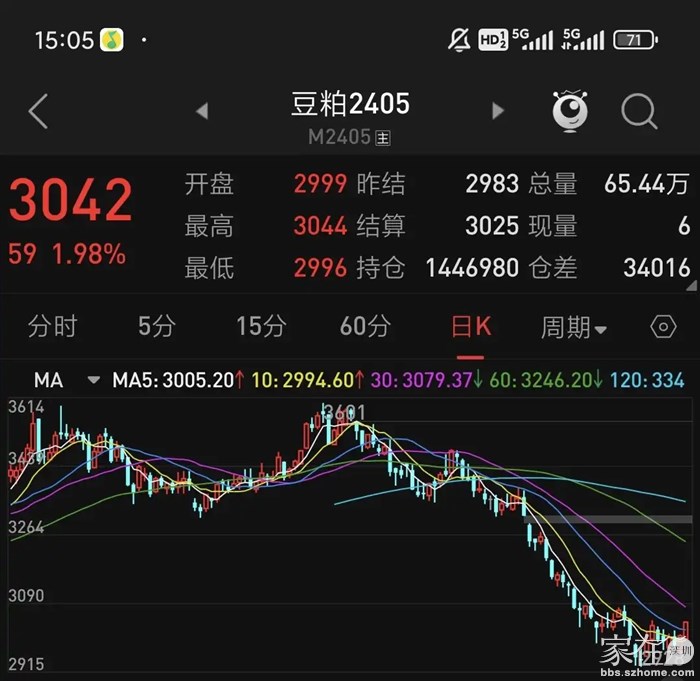Viewport: 700px width, 681px height.
Task: Select the 15分 chart period
Action: coord(261,326)
